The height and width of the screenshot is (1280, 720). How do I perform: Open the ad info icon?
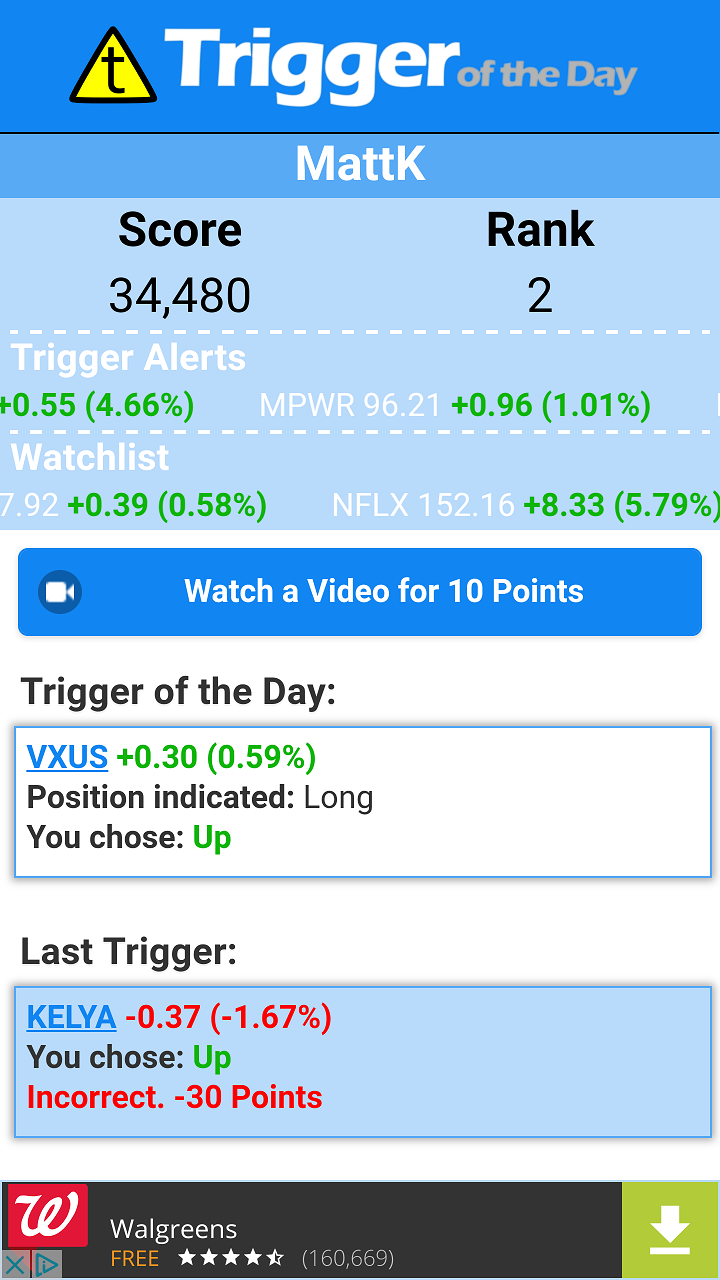[47, 1264]
